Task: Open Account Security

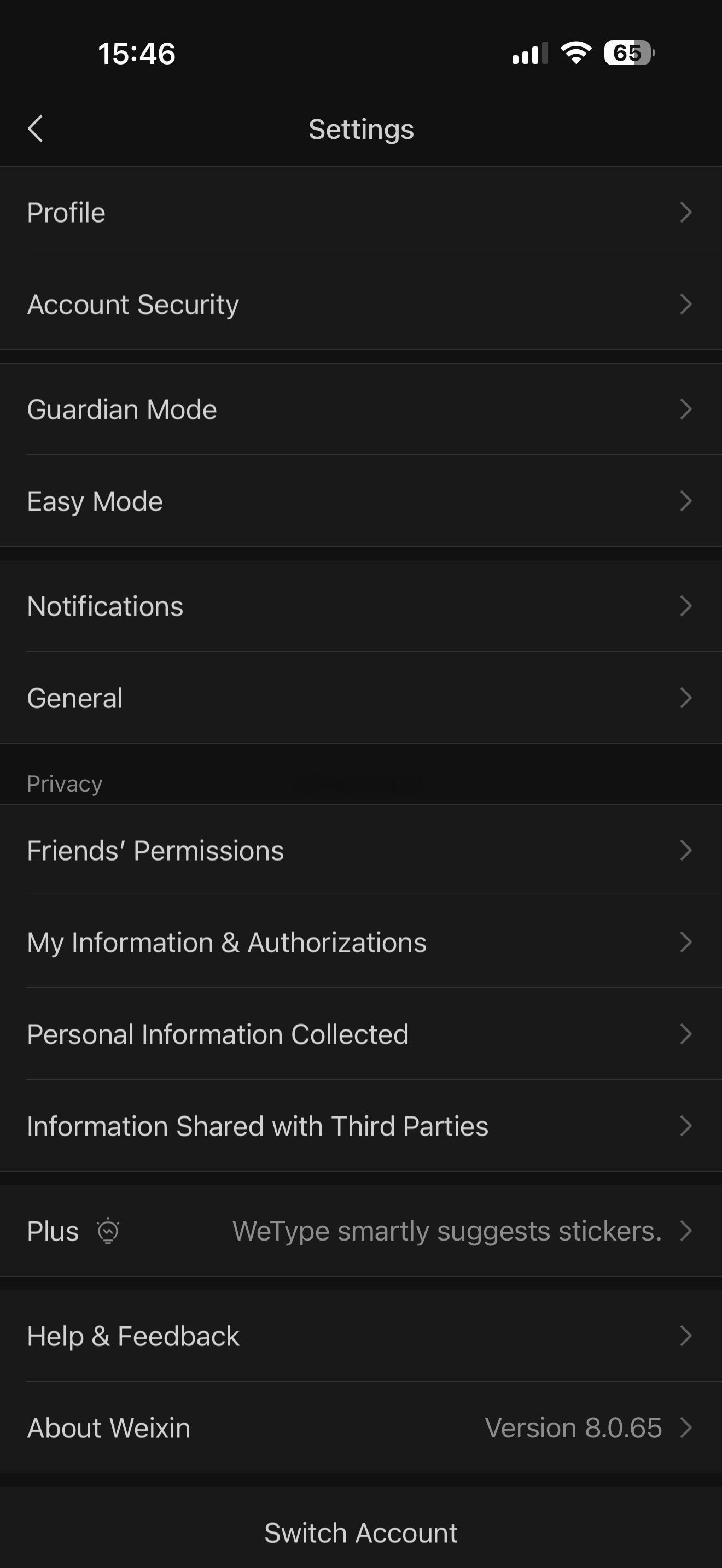Action: click(x=360, y=304)
